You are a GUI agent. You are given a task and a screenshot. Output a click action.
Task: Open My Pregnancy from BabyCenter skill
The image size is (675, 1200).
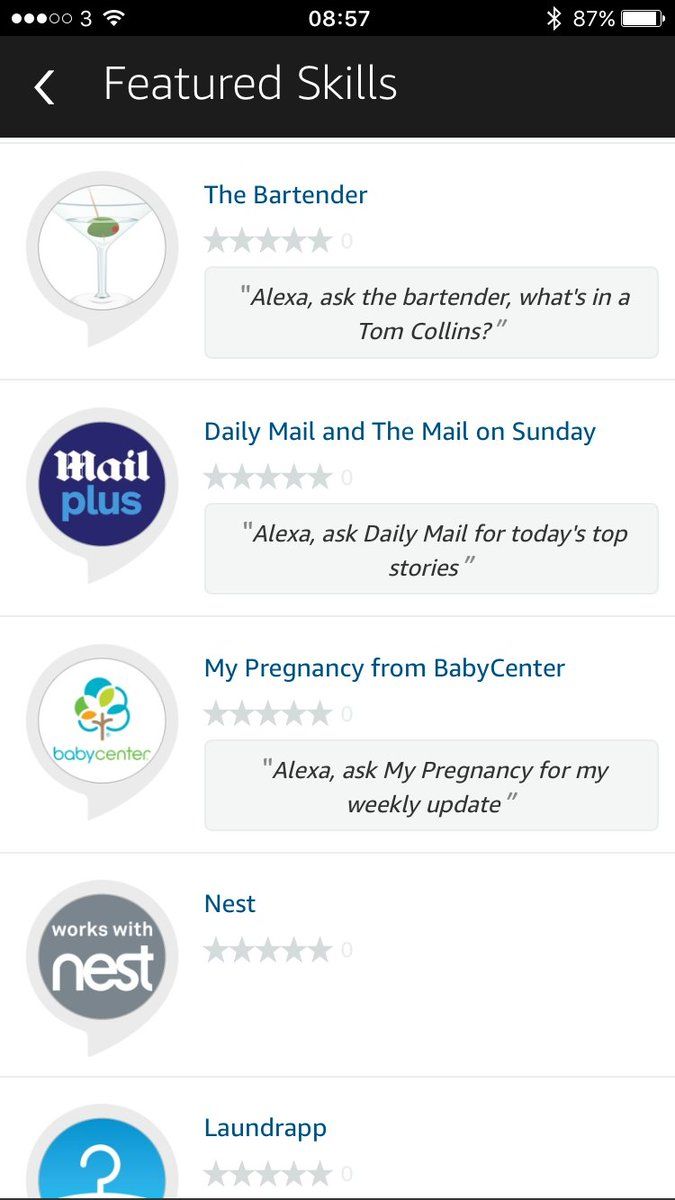click(337, 735)
